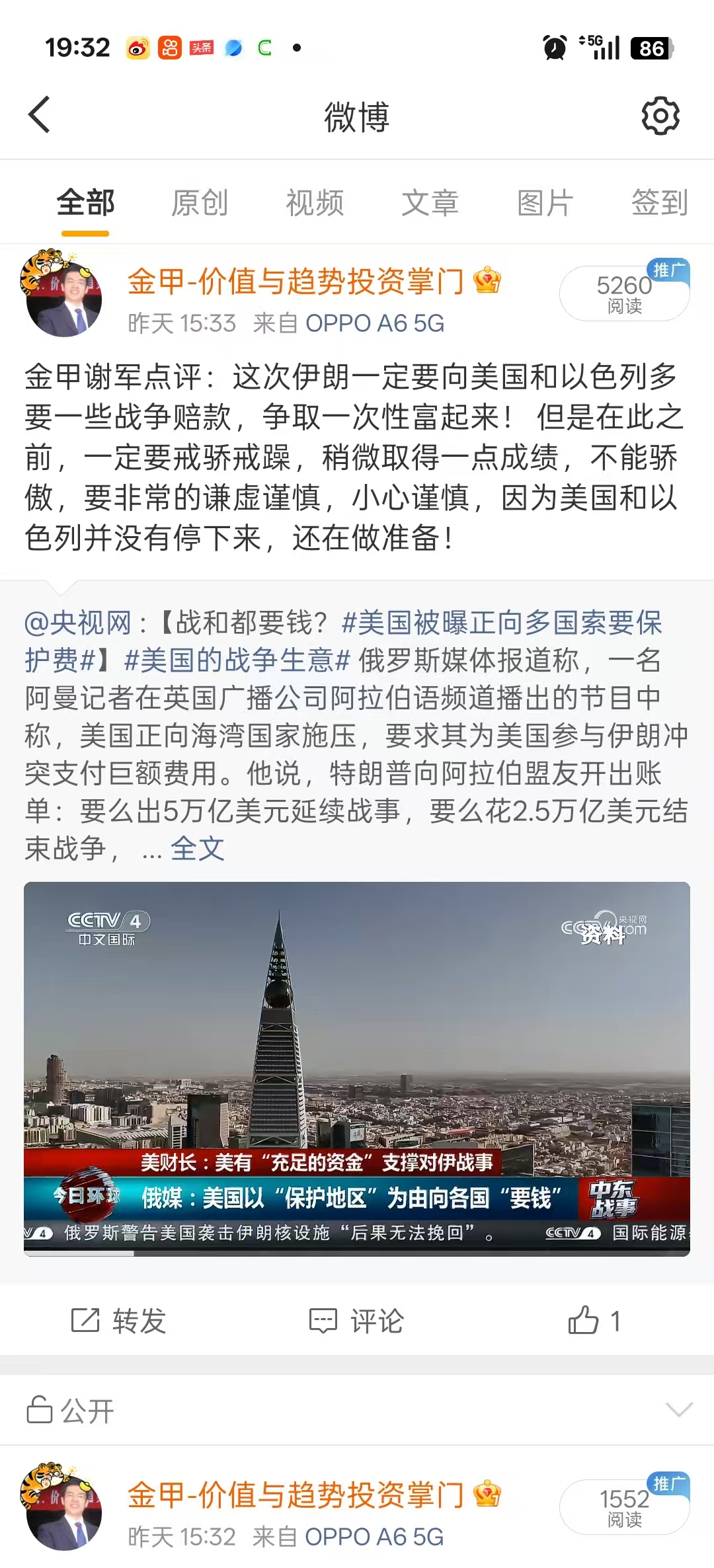The image size is (714, 1568).
Task: Open the profile avatar on the 15:33 post
Action: (x=63, y=295)
